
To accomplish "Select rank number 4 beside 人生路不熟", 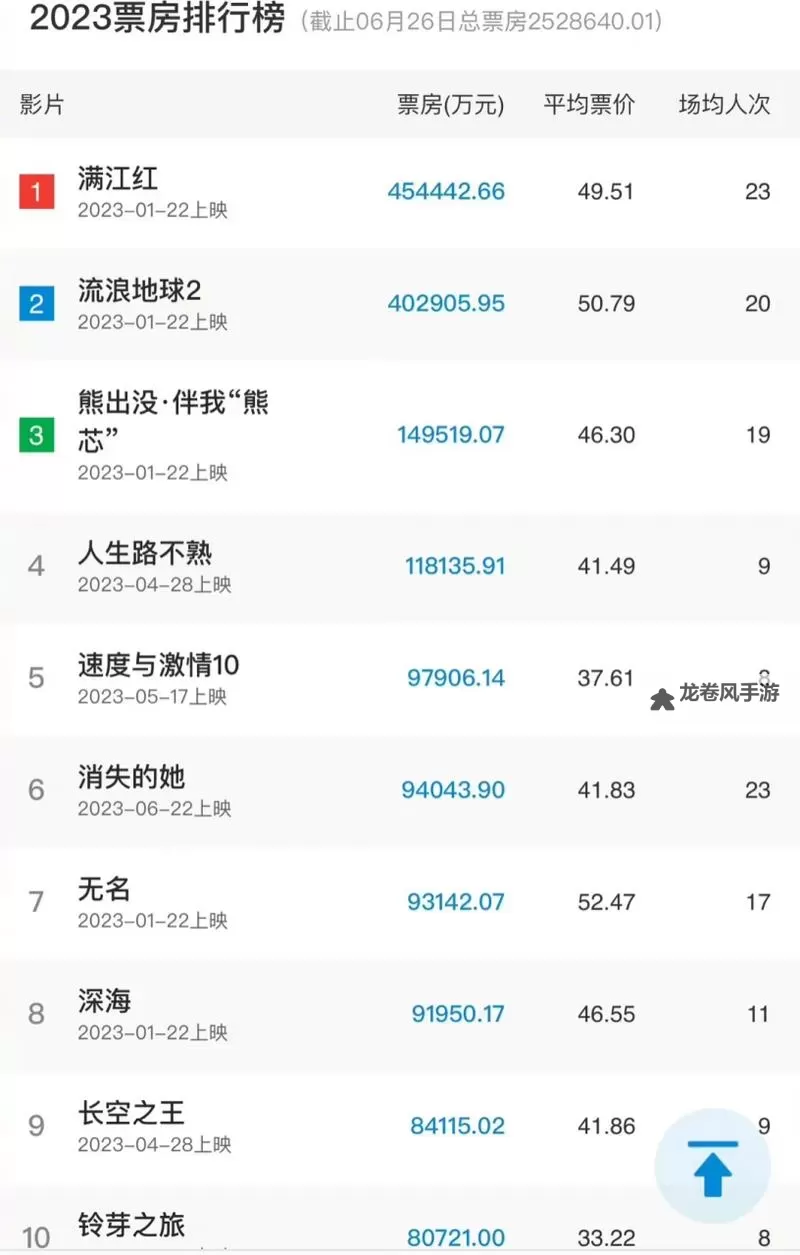I will [x=37, y=566].
